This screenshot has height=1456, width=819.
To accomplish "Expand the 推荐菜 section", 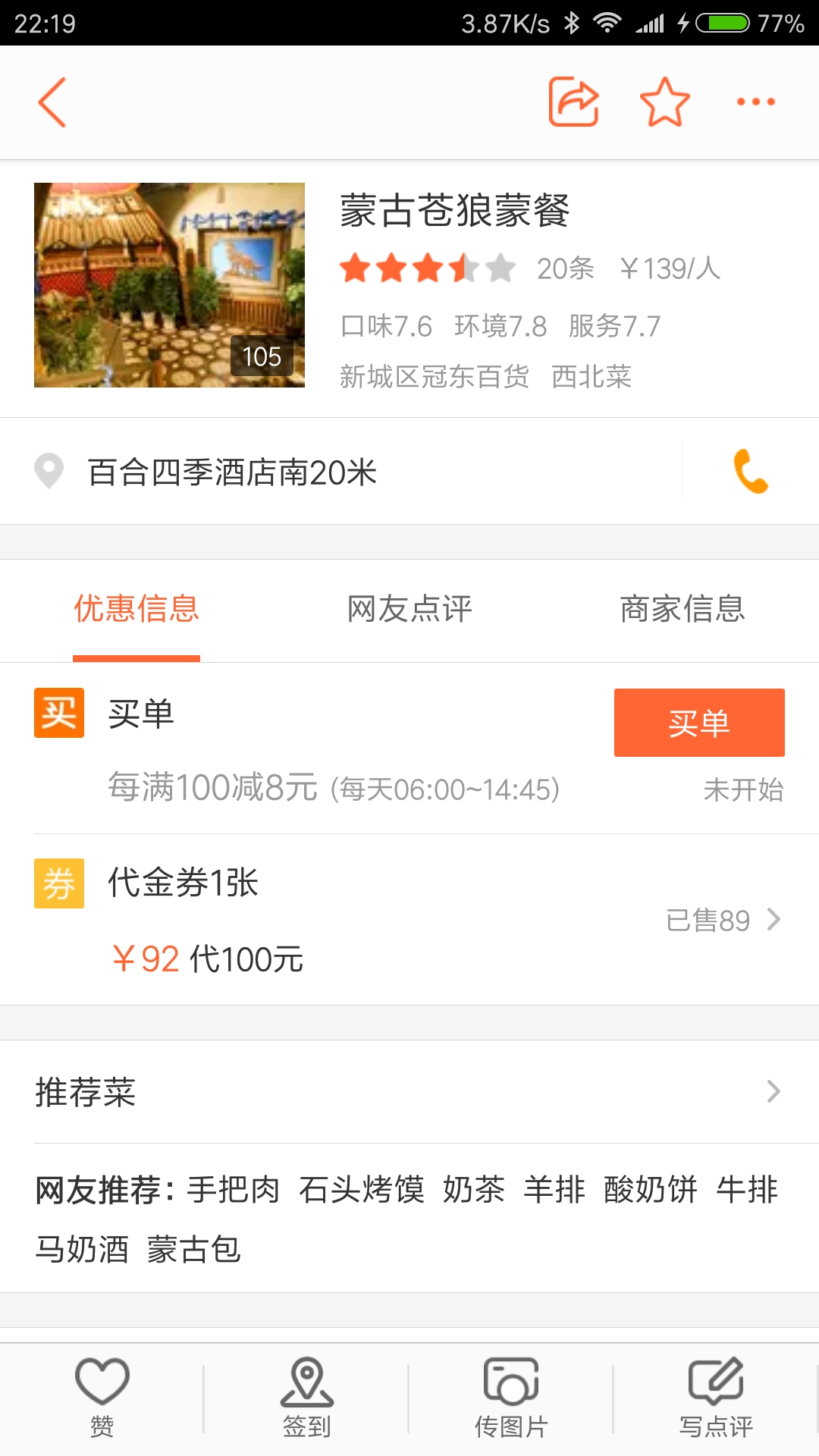I will (409, 1092).
